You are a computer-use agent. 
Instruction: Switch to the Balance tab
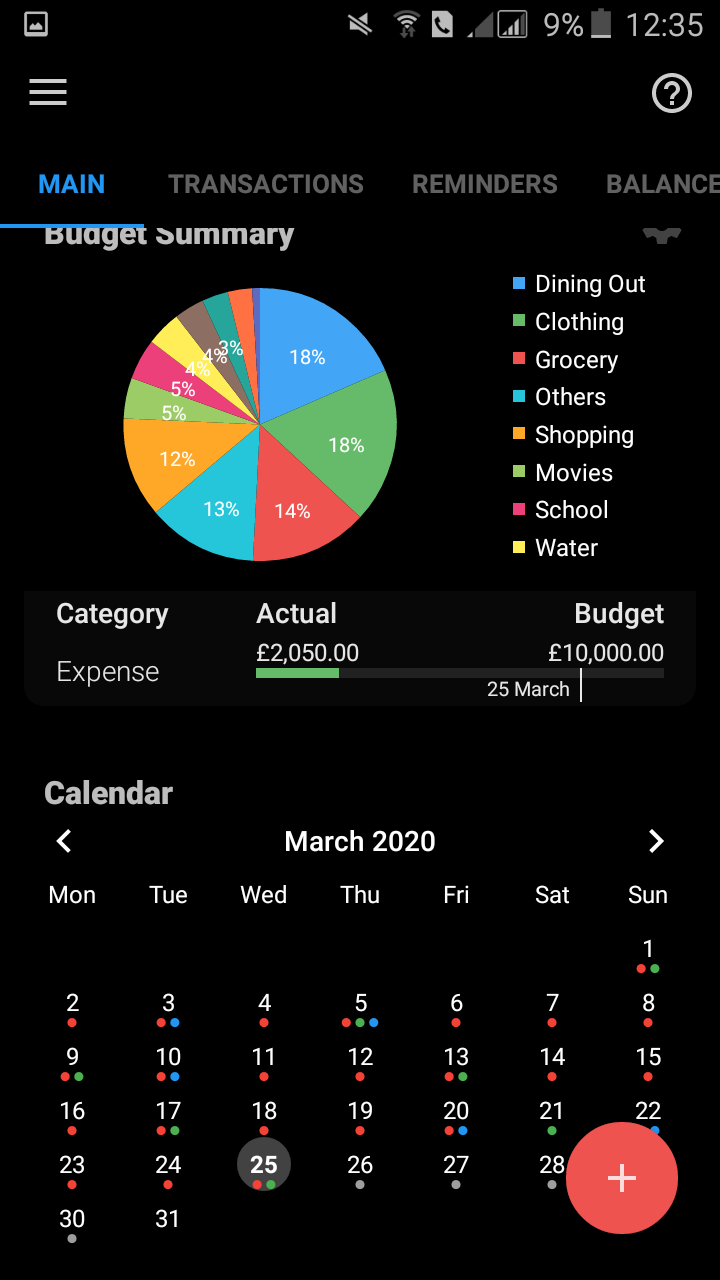[x=662, y=184]
